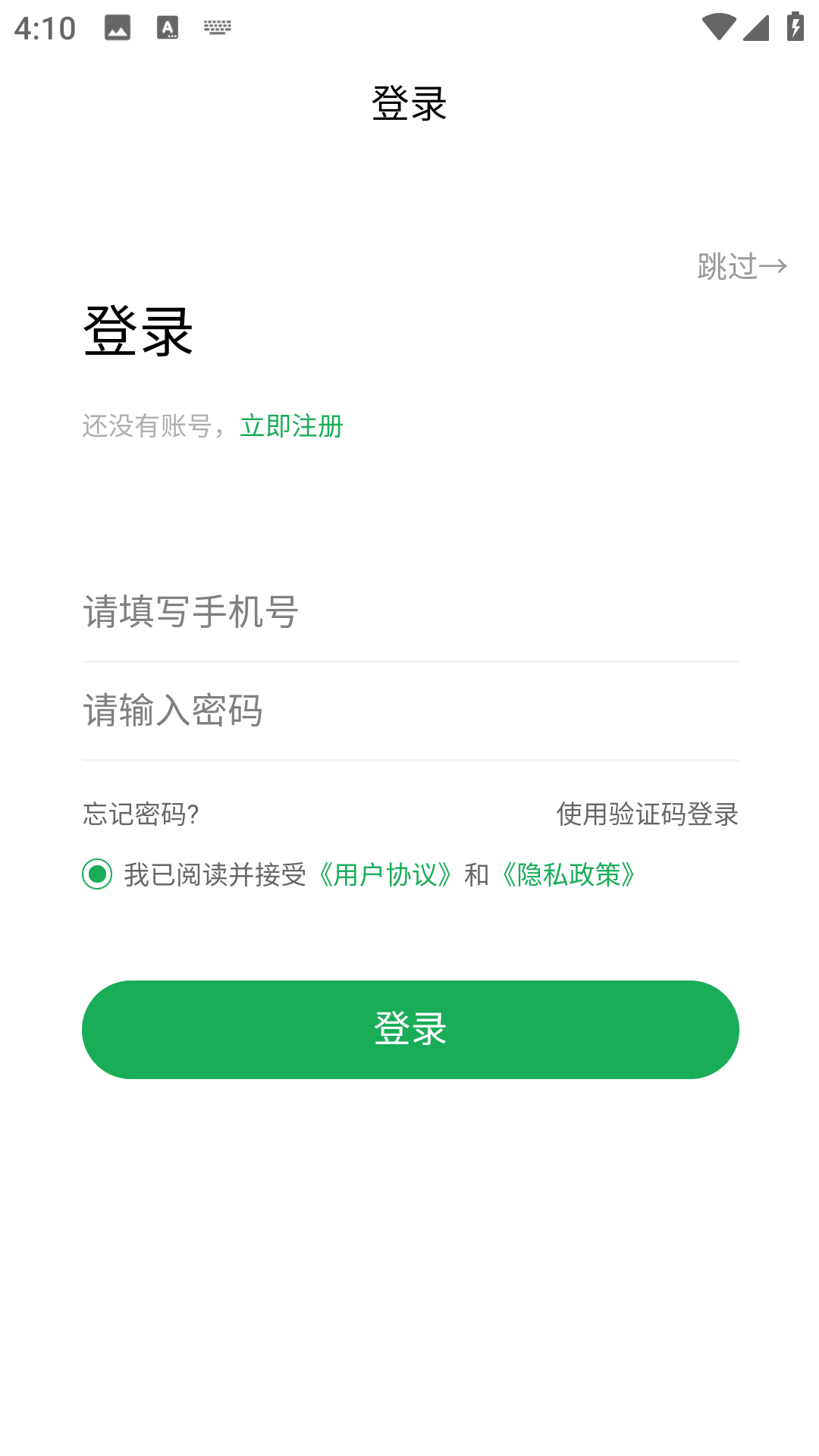Skip login via 跳过

coord(741,266)
